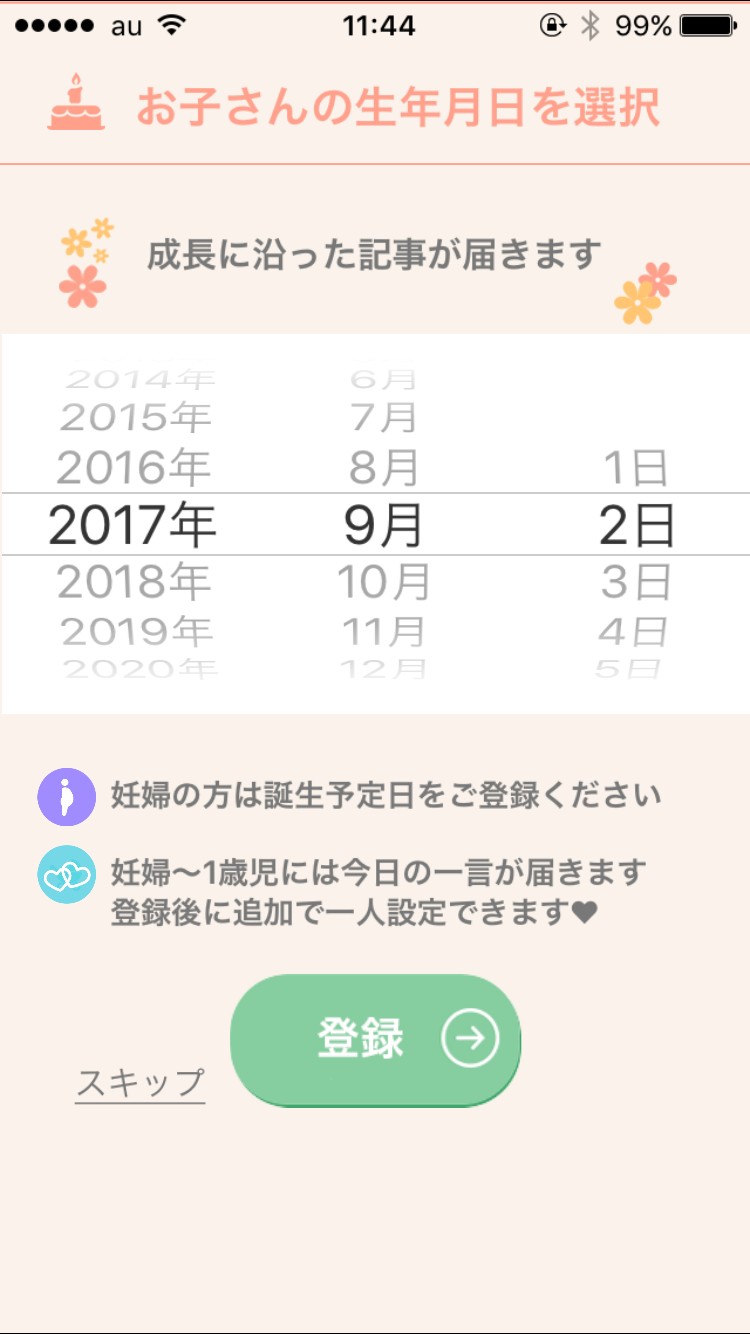Viewport: 750px width, 1334px height.
Task: Tap the スキップ skip link
Action: [x=140, y=1082]
